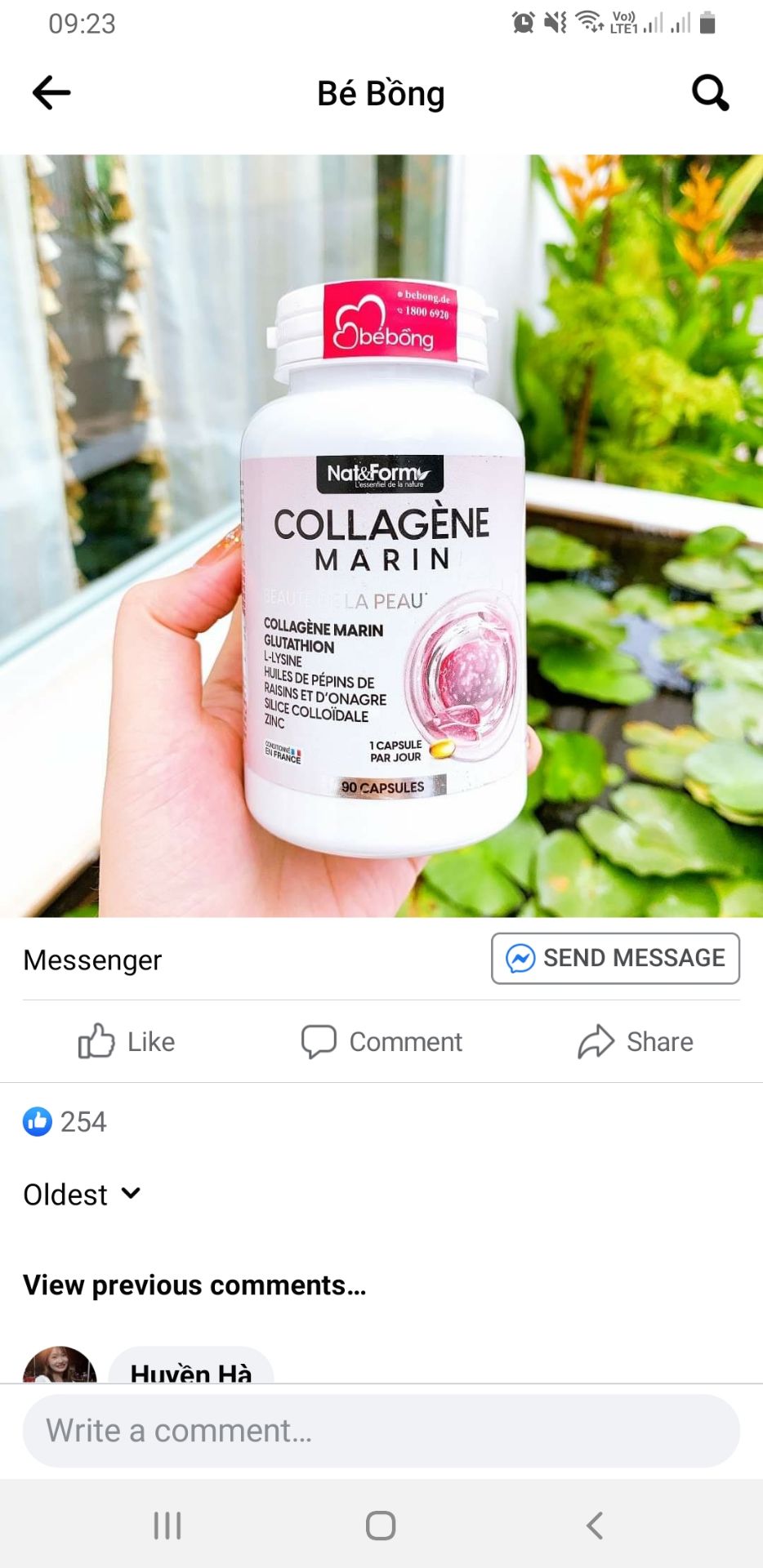763x1568 pixels.
Task: Share this post
Action: [x=636, y=1041]
